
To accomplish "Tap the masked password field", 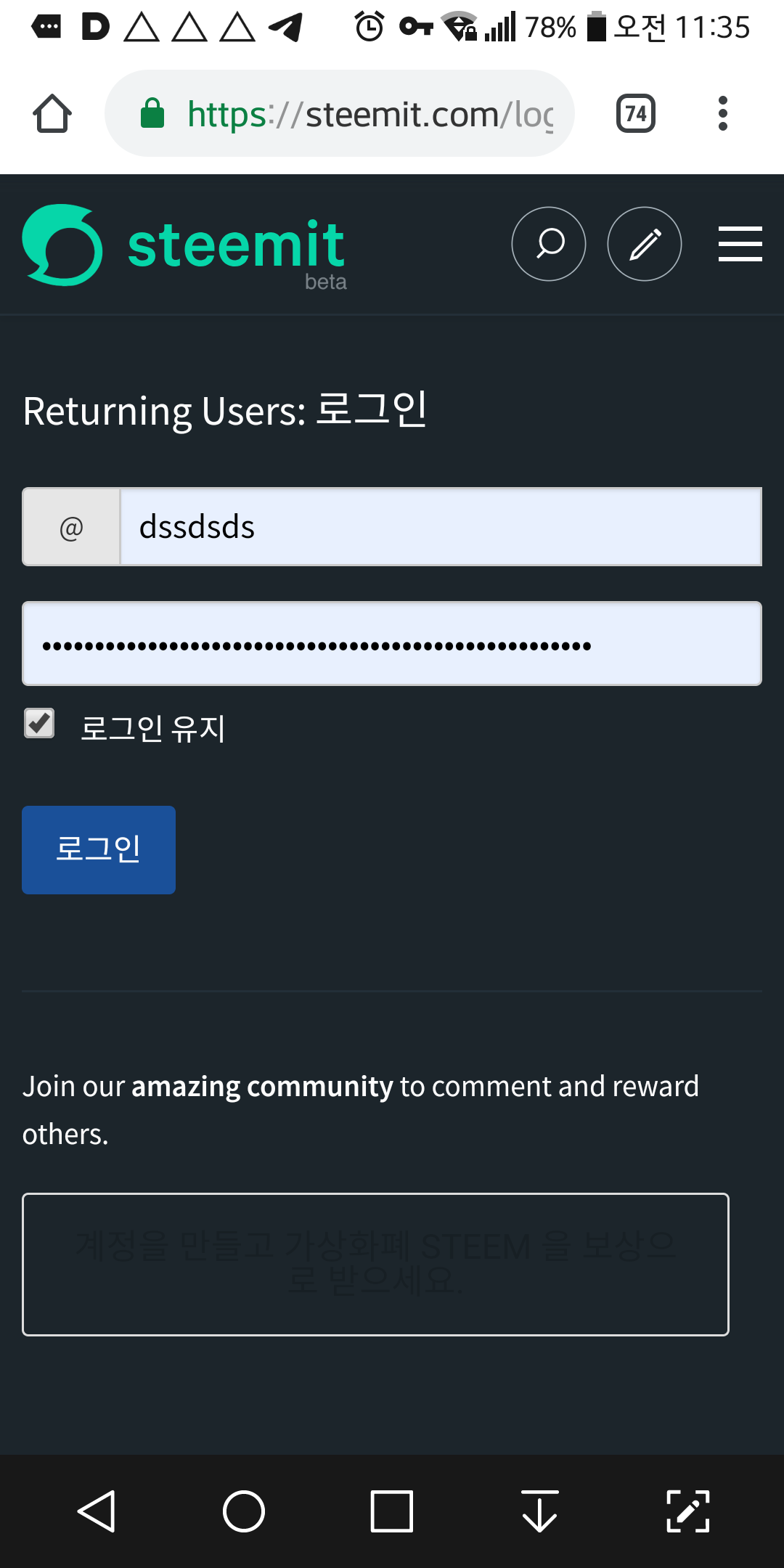I will 392,644.
